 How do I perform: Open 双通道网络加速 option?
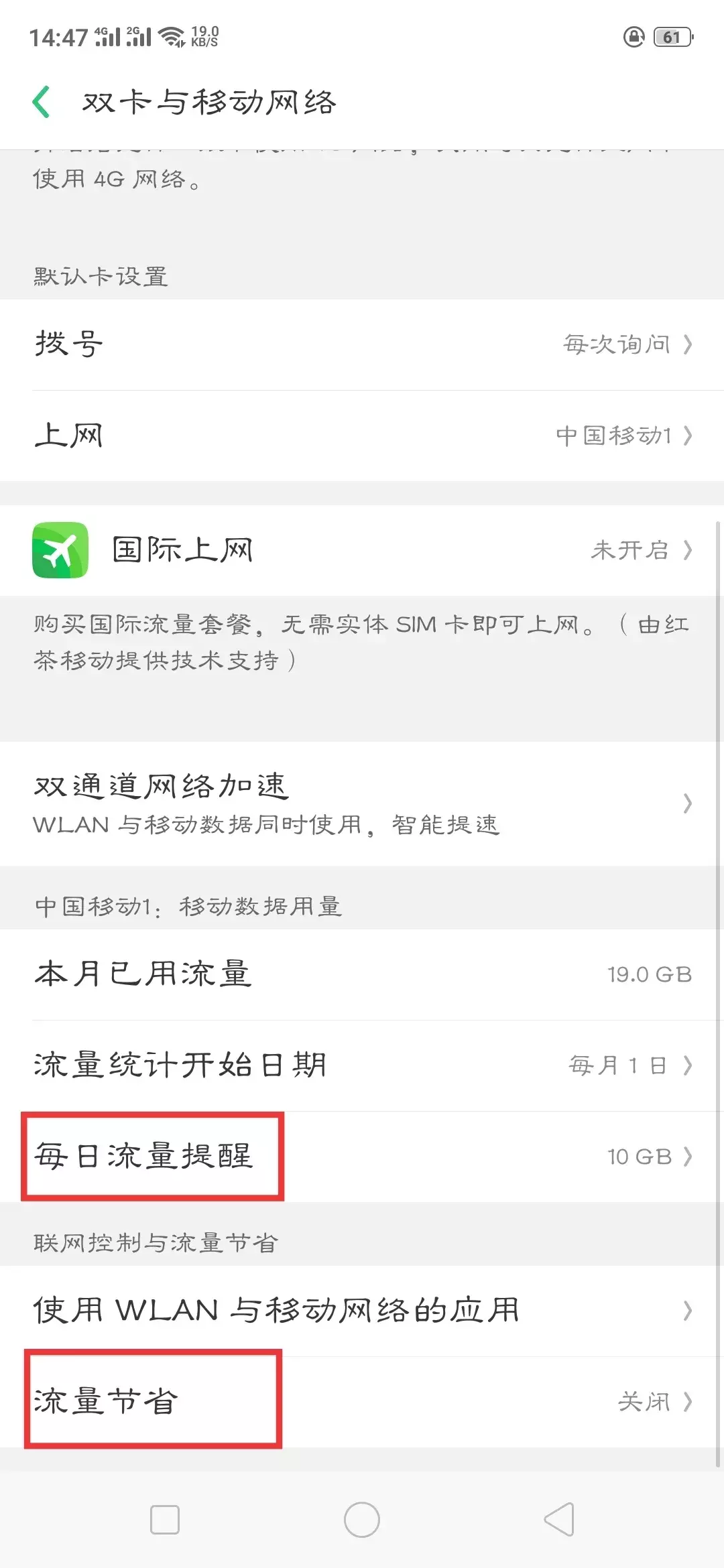pyautogui.click(x=362, y=803)
